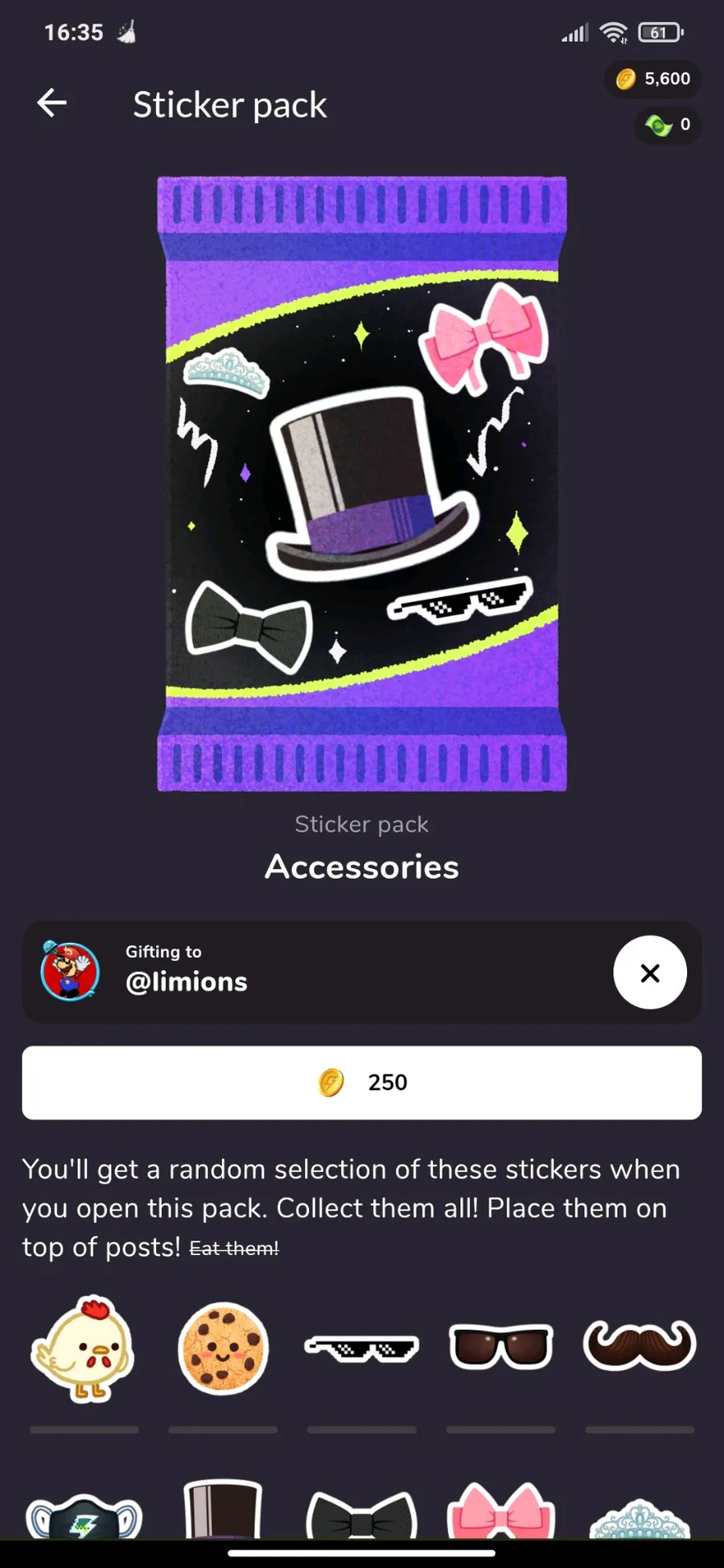View the pixel sunglasses sticker
The image size is (724, 1568).
coord(362,1348)
